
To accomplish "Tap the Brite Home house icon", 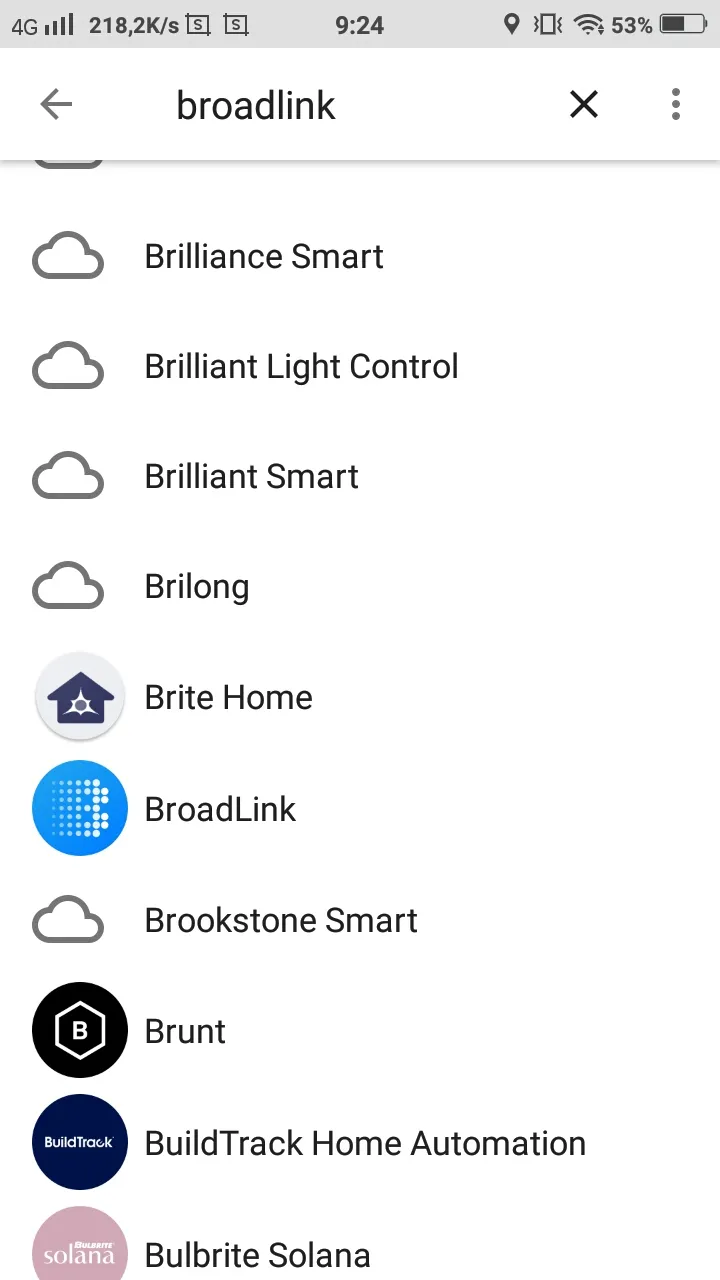I will coord(80,697).
